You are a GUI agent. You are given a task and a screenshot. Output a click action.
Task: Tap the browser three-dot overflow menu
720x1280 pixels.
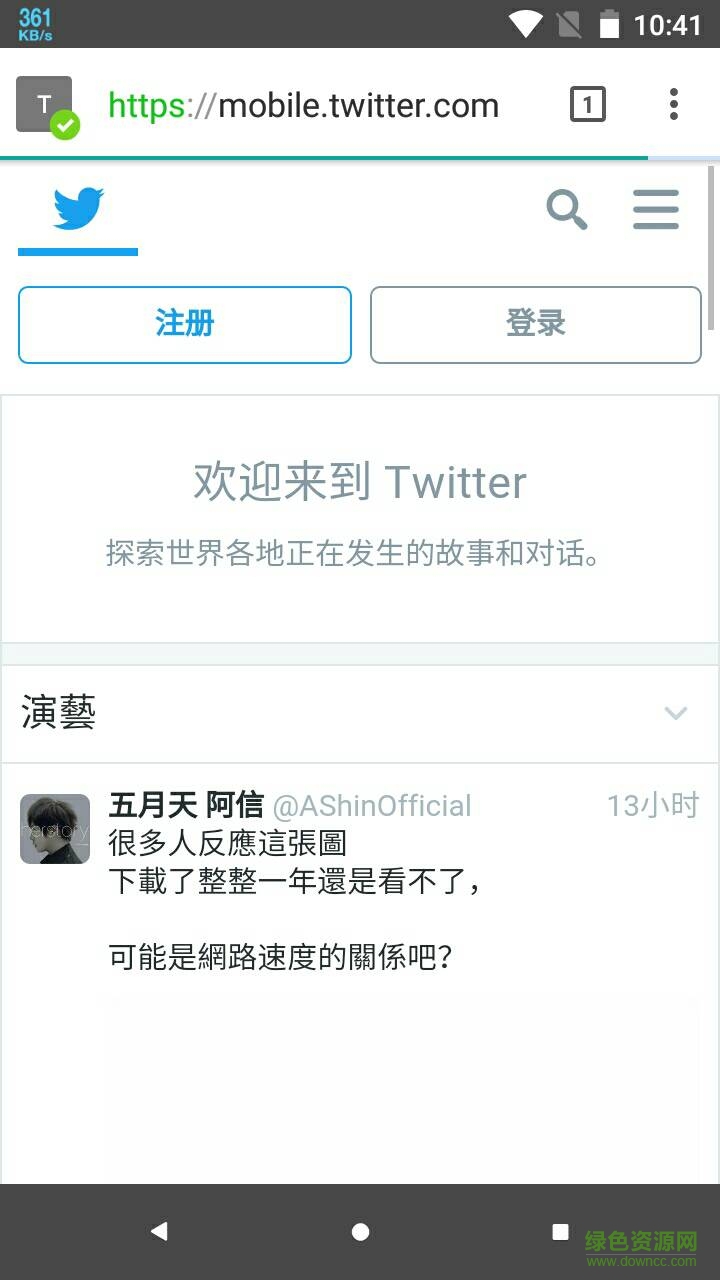(x=674, y=104)
